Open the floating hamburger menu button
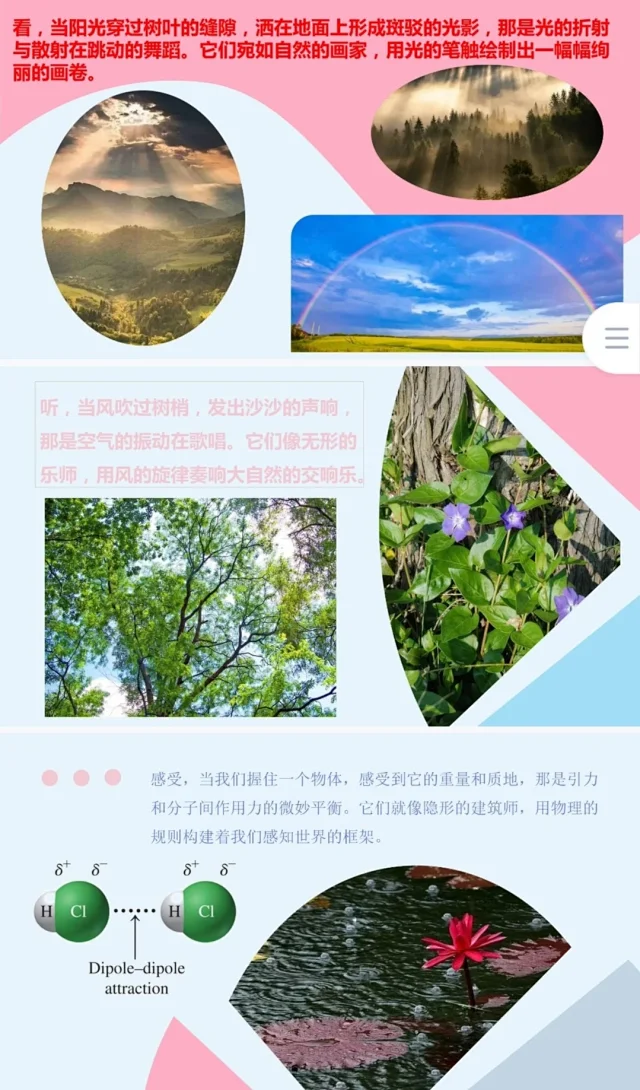Viewport: 640px width, 1090px height. coord(615,338)
